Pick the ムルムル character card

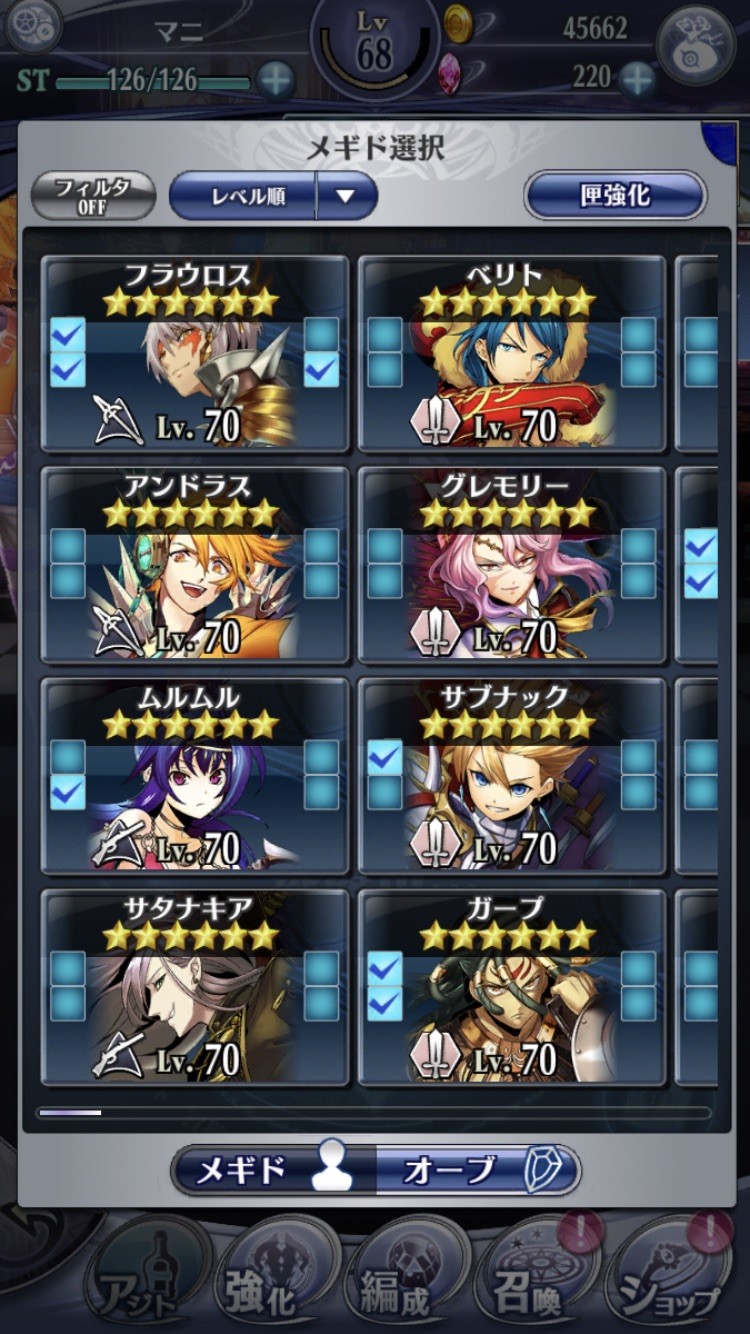pyautogui.click(x=195, y=776)
